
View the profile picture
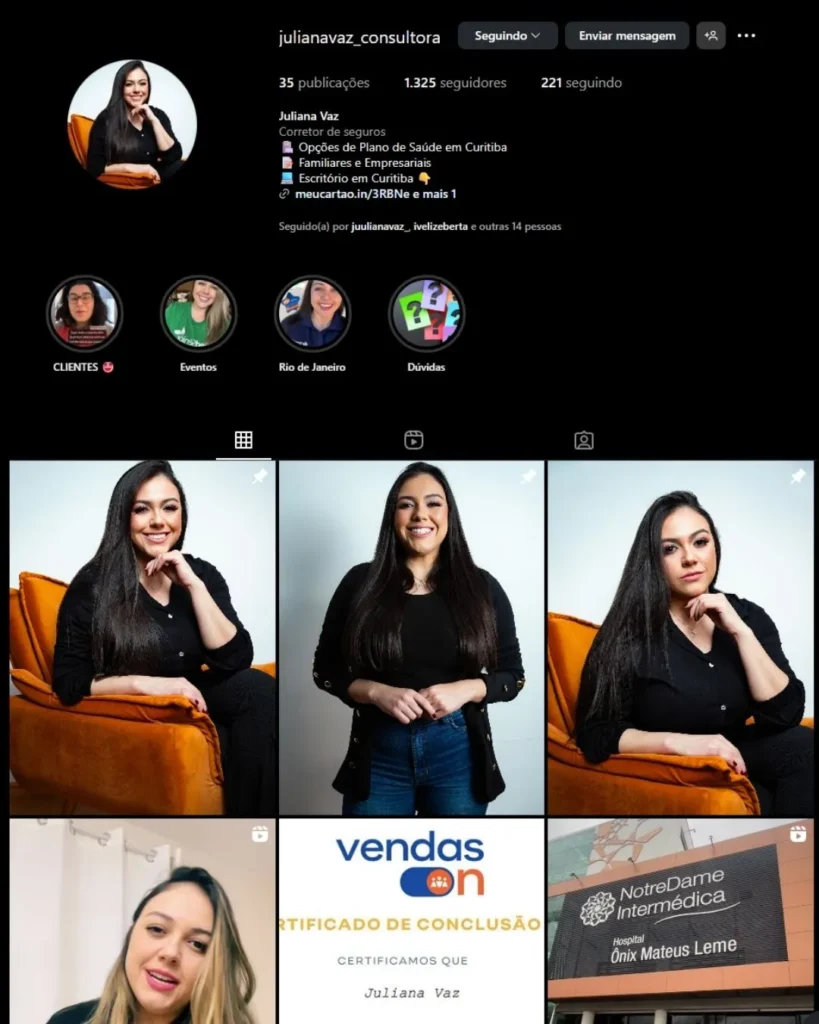click(132, 124)
